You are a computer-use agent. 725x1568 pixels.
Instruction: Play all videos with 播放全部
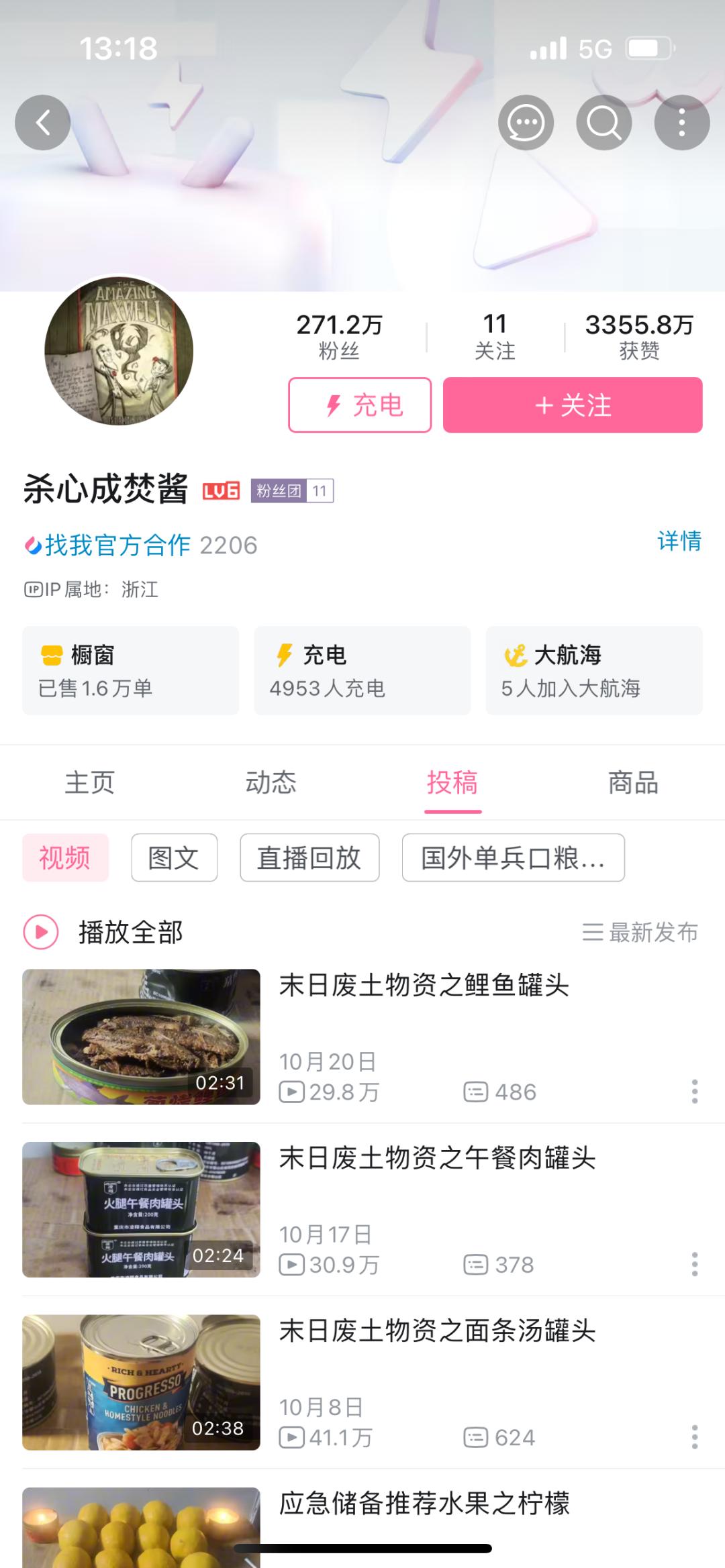click(104, 933)
